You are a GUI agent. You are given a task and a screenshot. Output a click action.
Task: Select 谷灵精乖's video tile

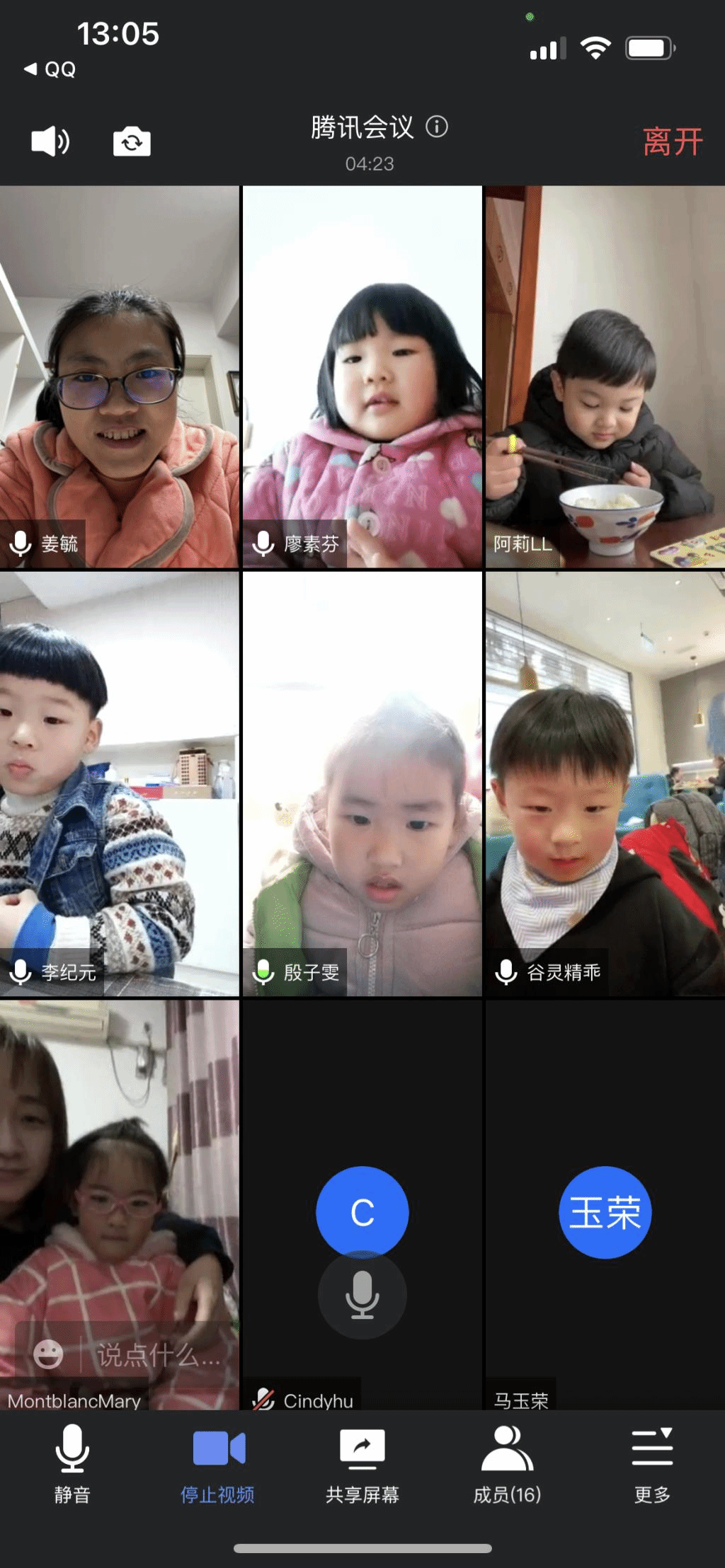pos(605,784)
